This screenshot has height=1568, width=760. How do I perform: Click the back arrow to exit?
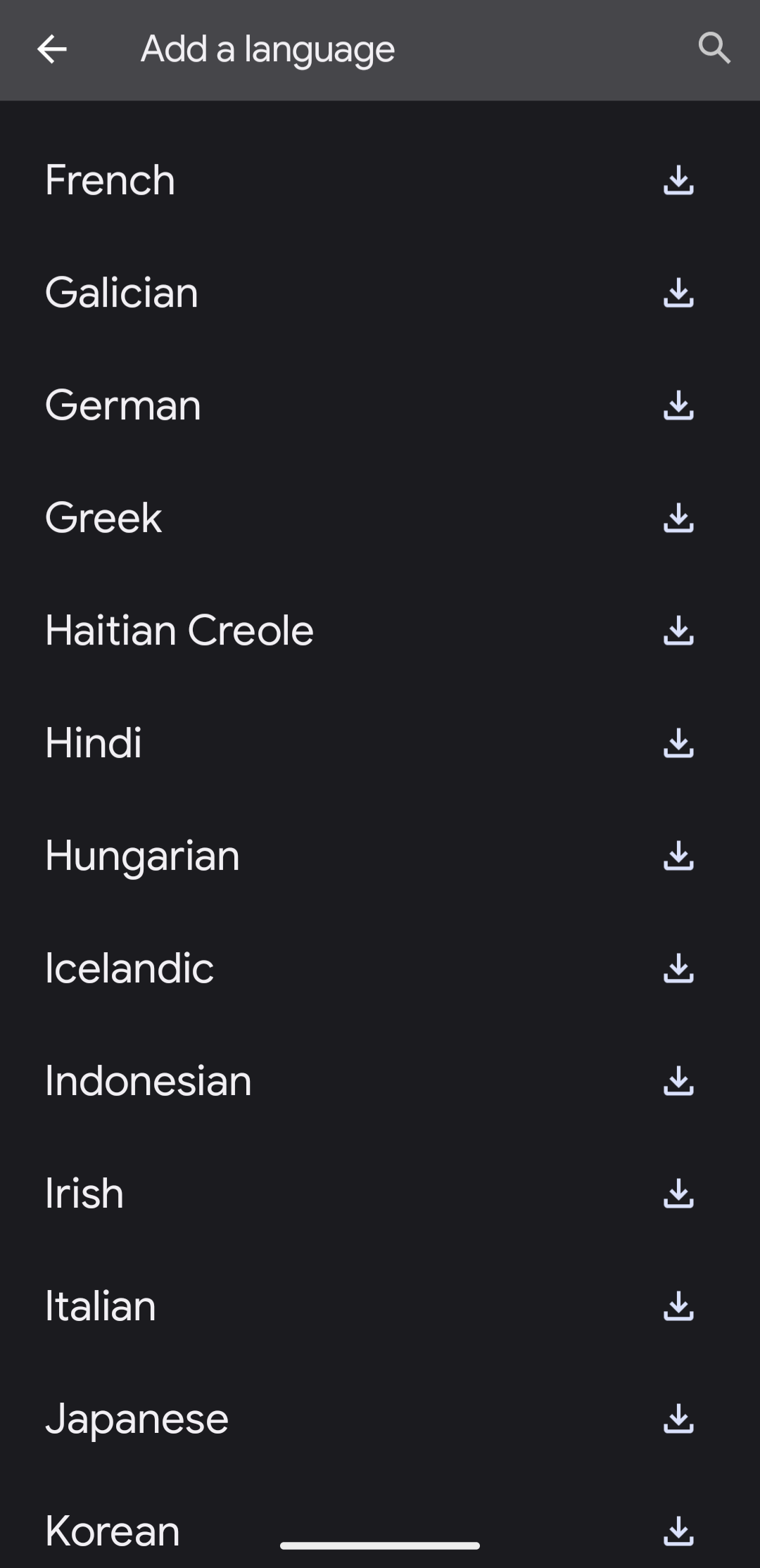tap(51, 49)
